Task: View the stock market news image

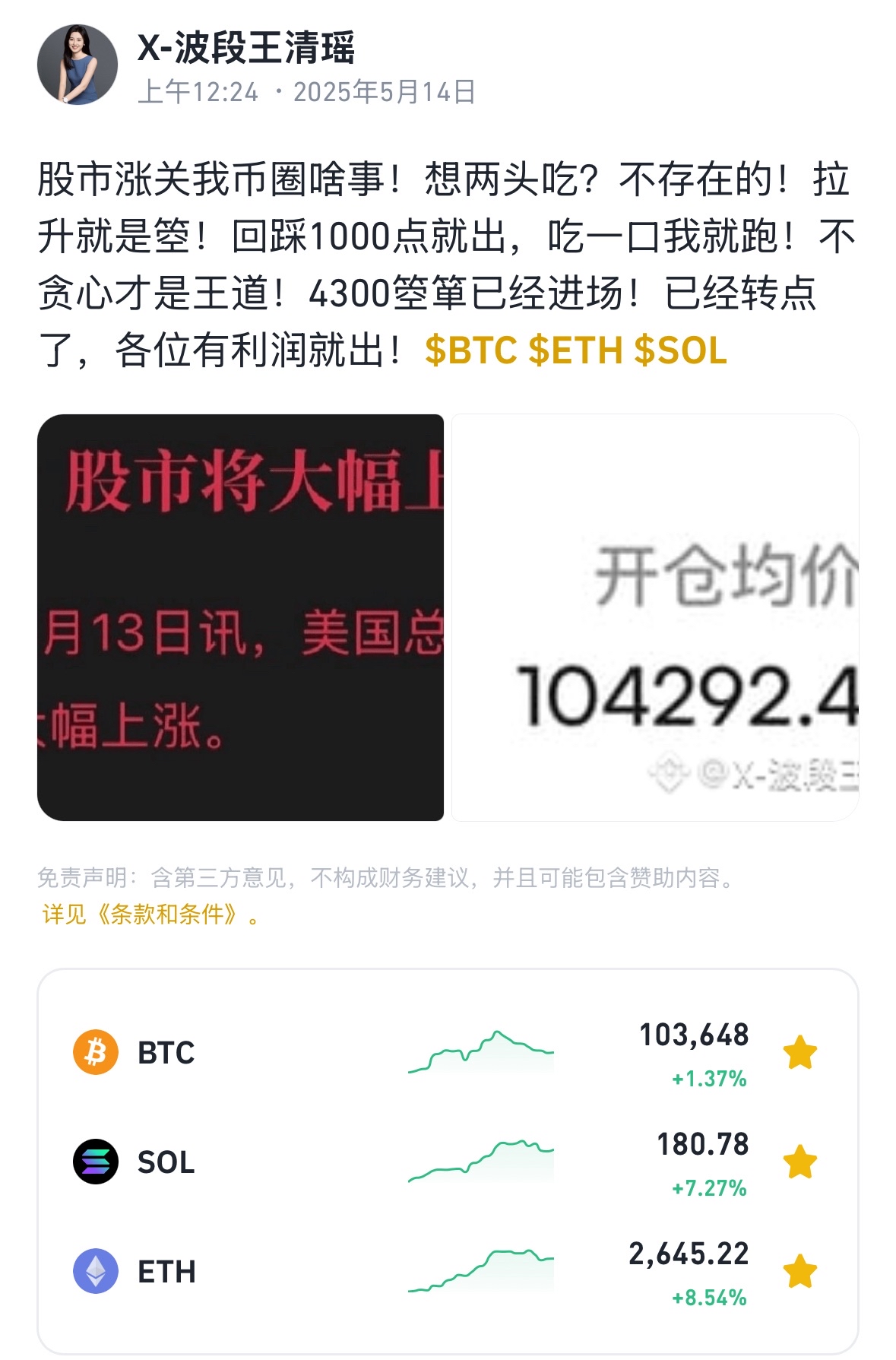Action: (x=240, y=617)
